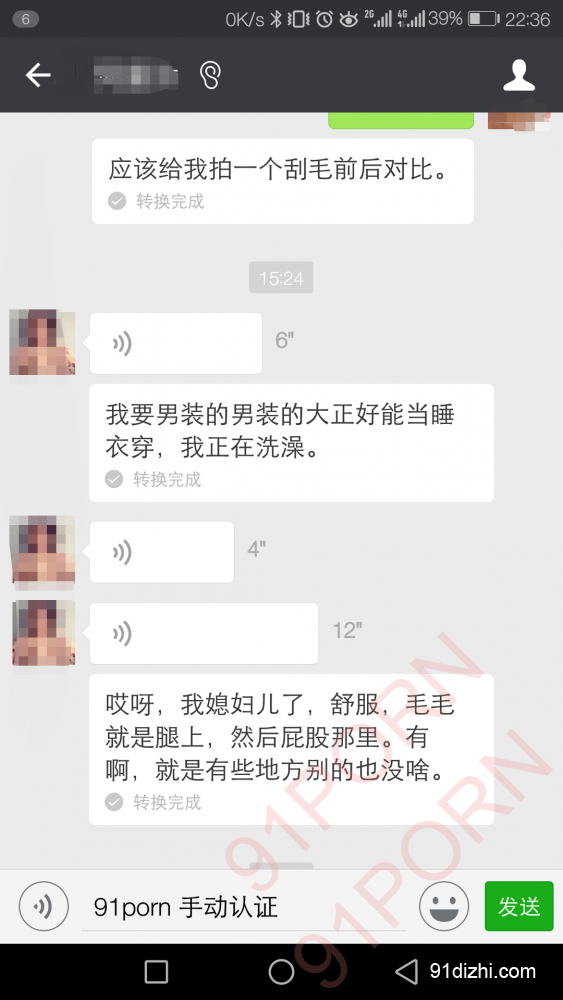Viewport: 563px width, 1000px height.
Task: Go to the system home screen
Action: [281, 972]
